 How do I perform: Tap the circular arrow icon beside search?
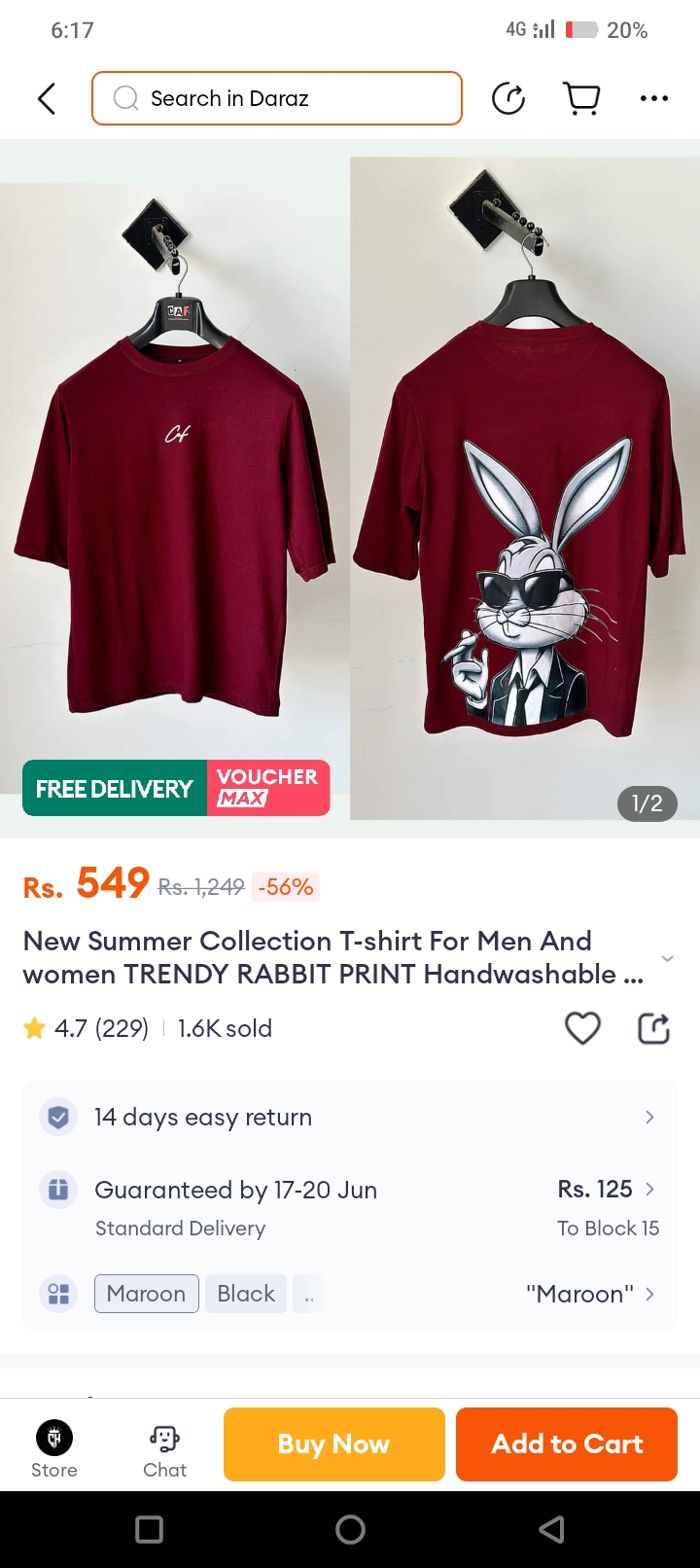pyautogui.click(x=508, y=98)
